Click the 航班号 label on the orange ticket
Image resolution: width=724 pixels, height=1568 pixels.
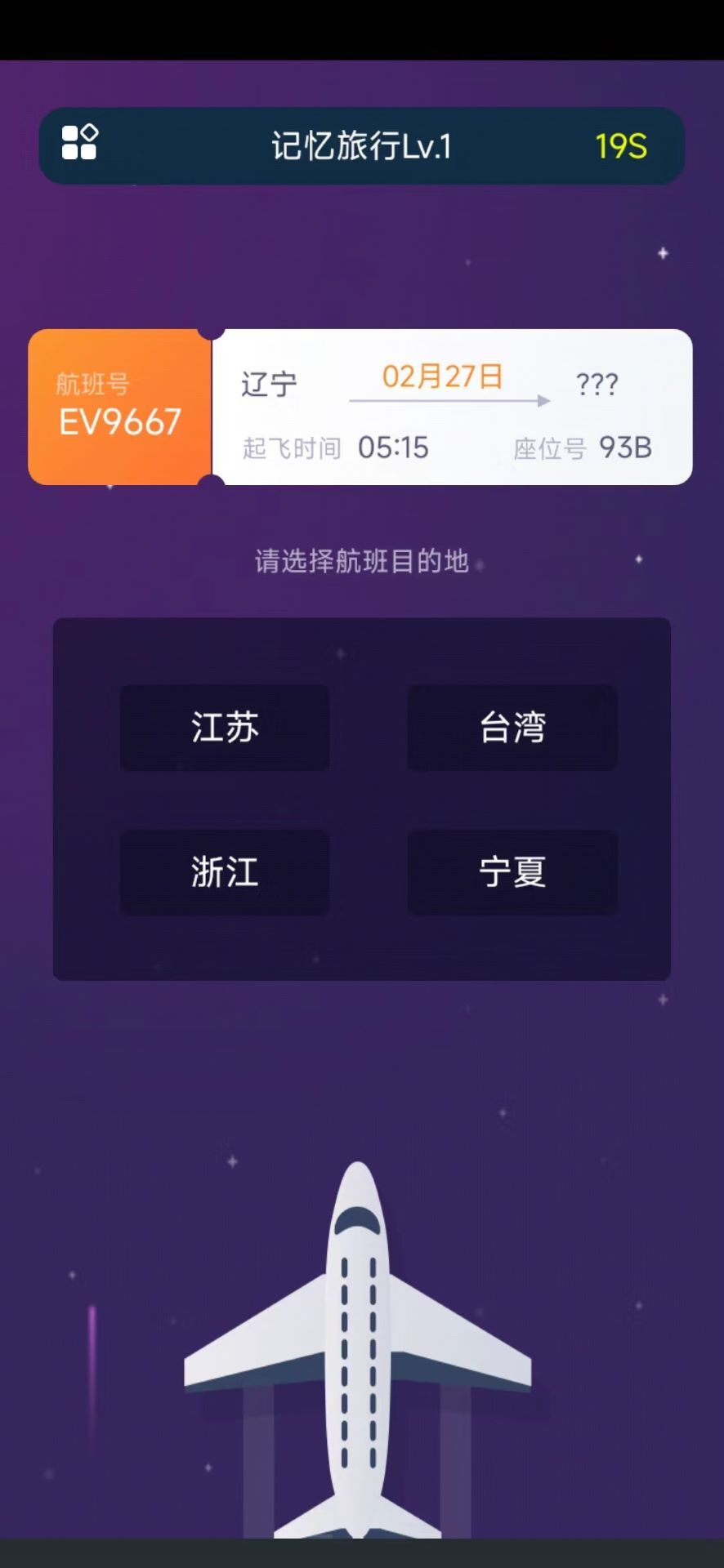click(x=92, y=384)
